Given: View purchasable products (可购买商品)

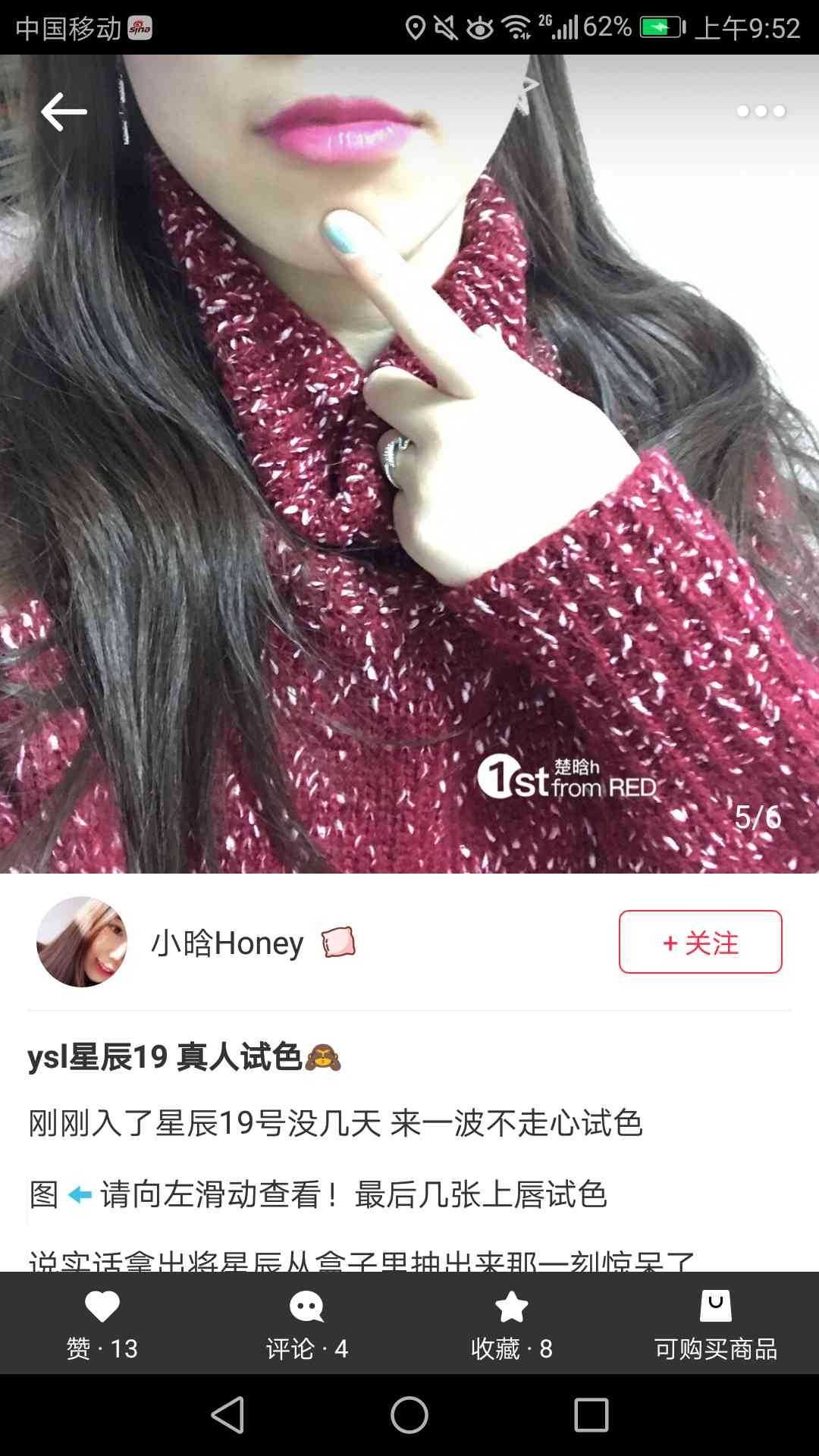Looking at the screenshot, I should point(716,1324).
